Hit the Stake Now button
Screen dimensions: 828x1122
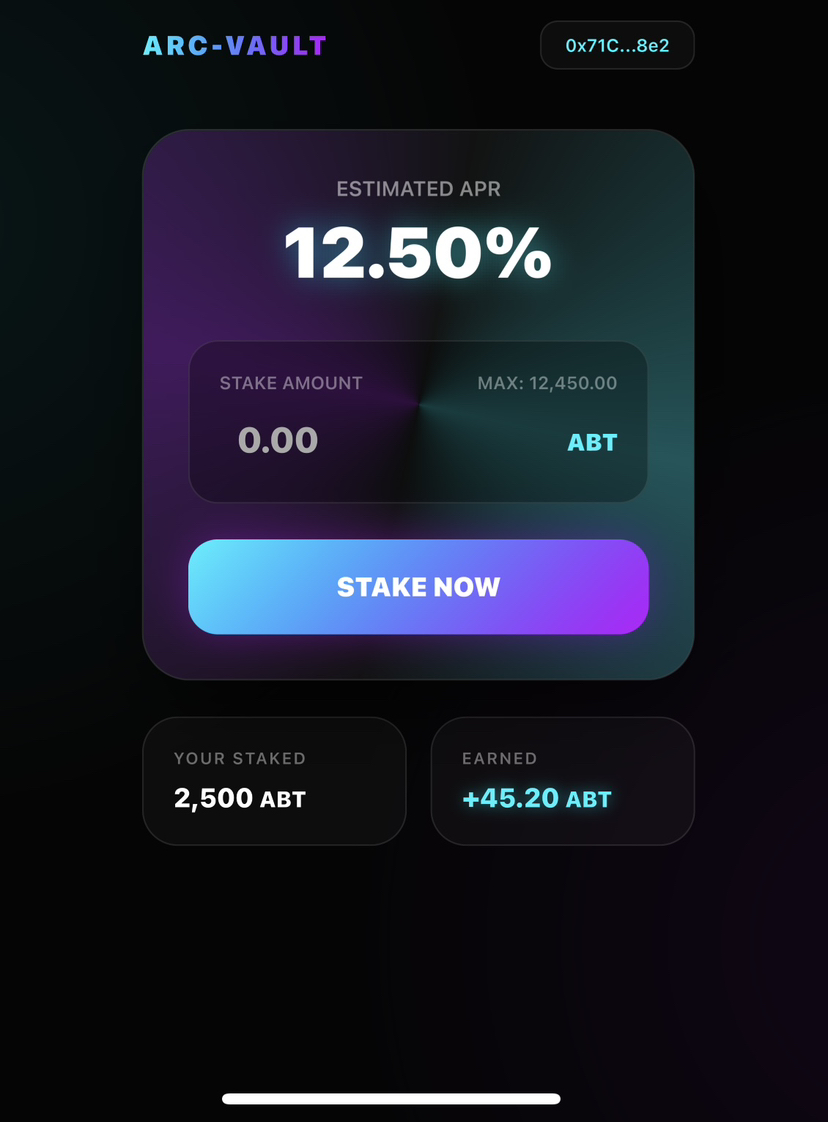point(418,587)
